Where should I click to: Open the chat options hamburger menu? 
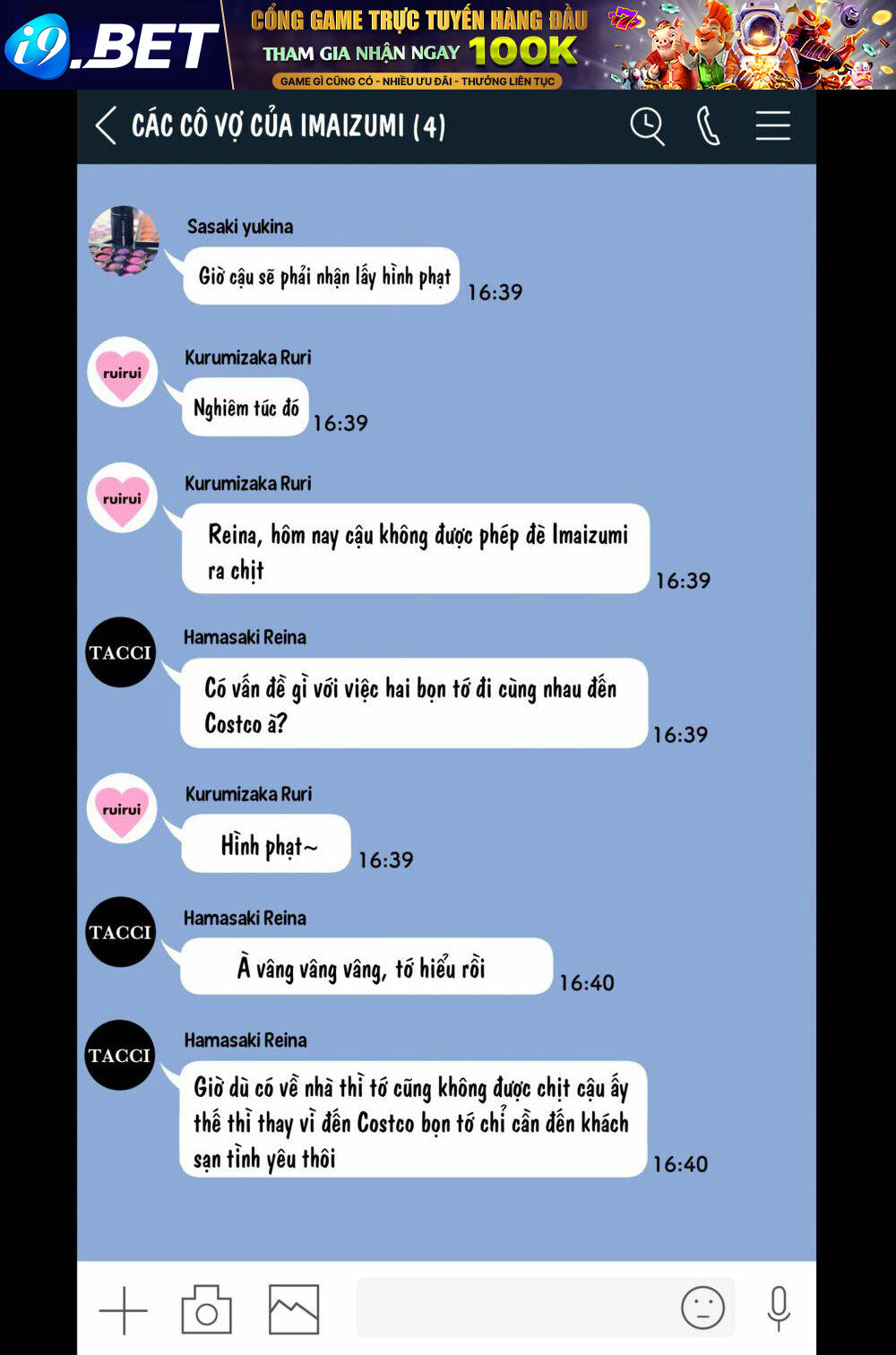(771, 127)
